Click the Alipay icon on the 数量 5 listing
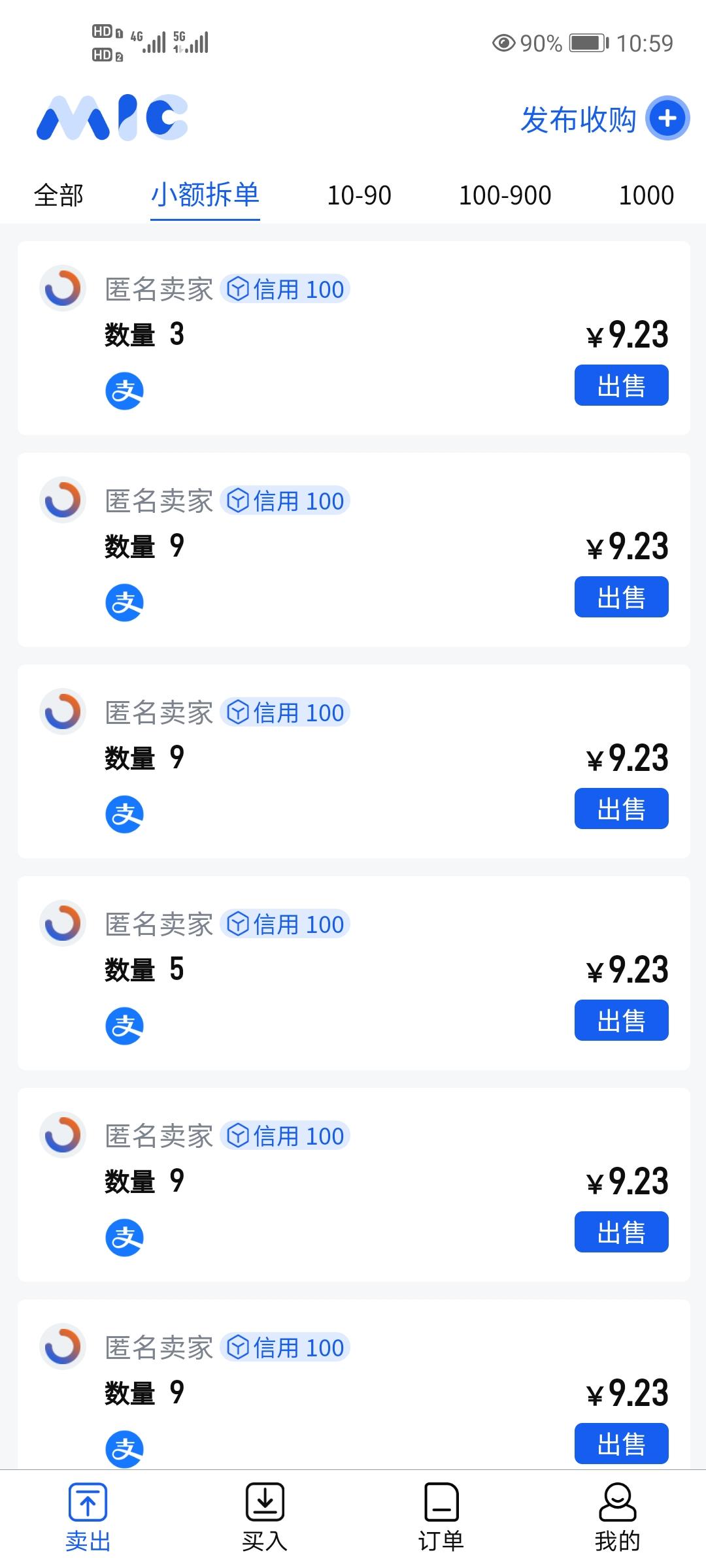706x1568 pixels. click(124, 1026)
